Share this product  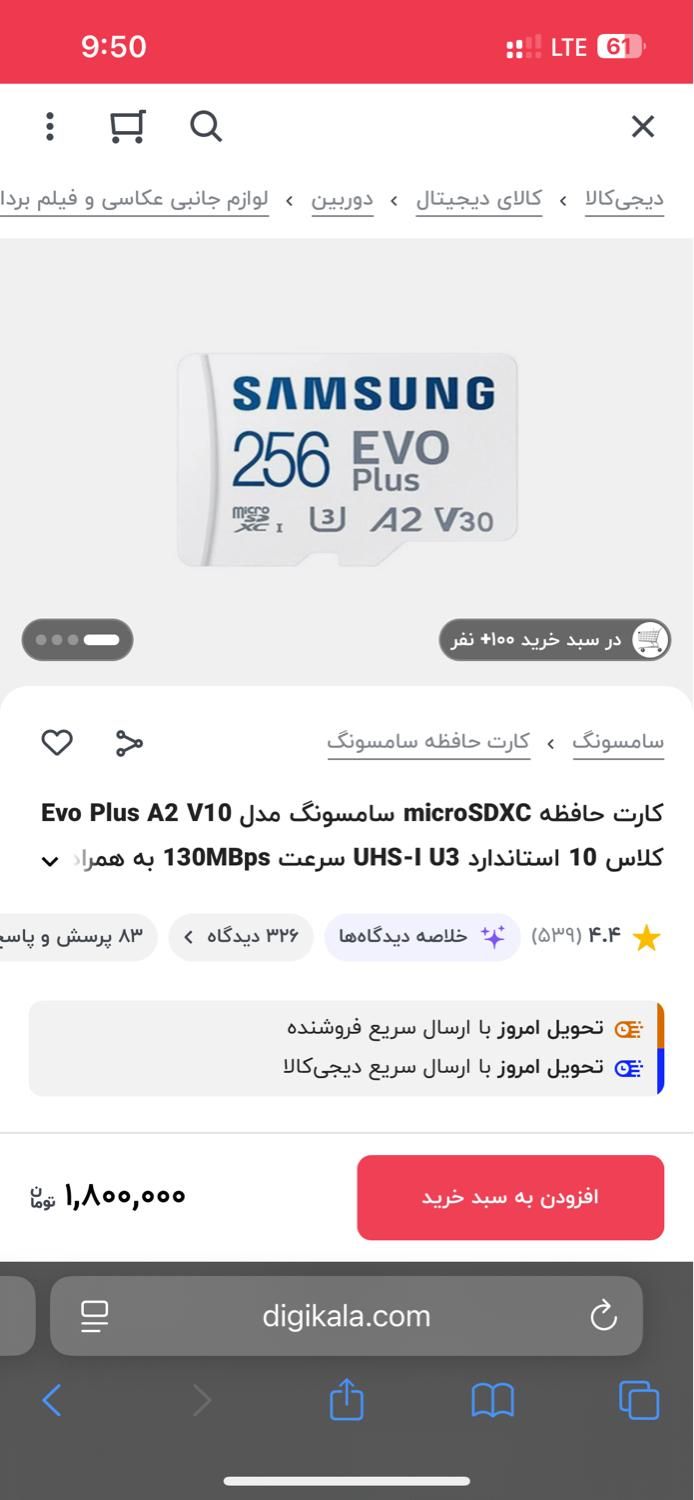tap(129, 743)
